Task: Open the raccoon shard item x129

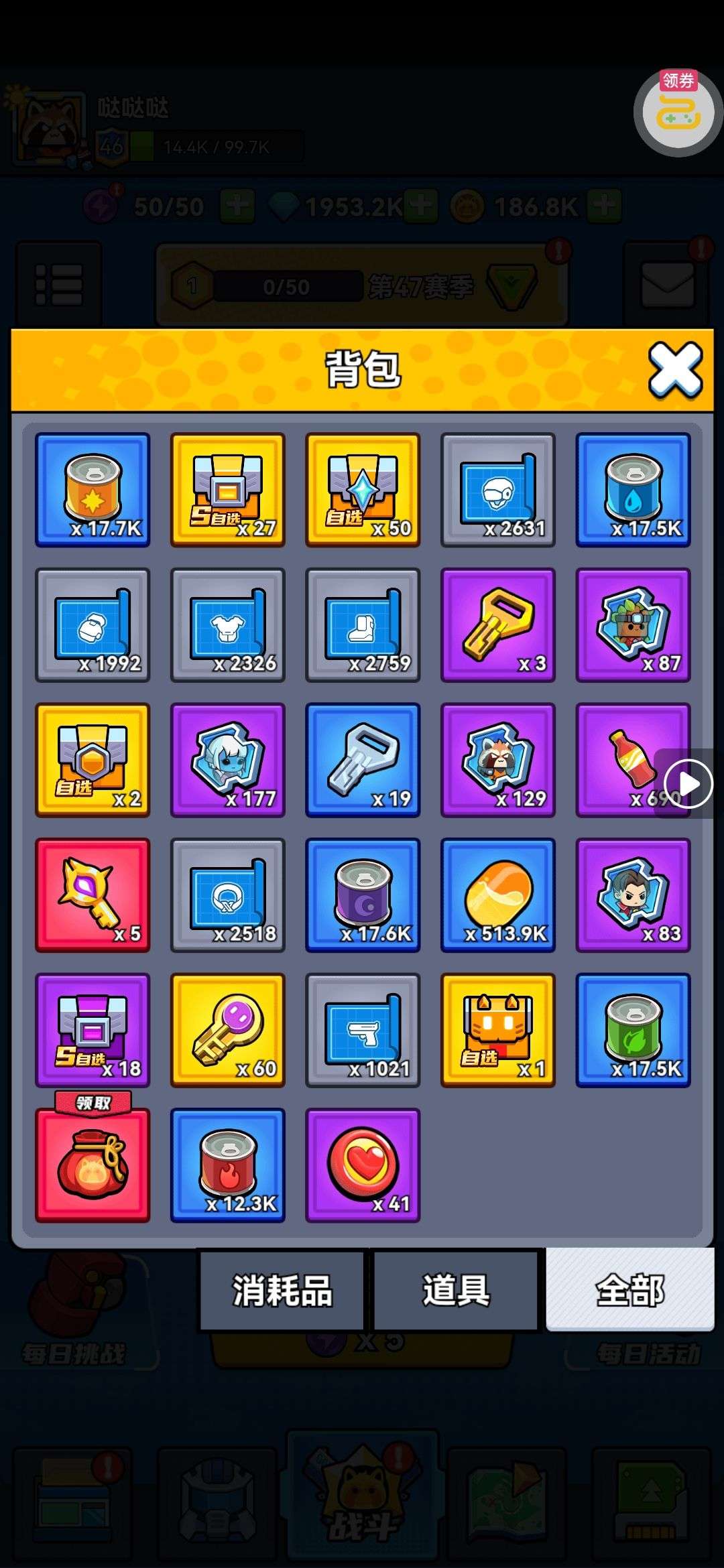Action: [x=498, y=760]
